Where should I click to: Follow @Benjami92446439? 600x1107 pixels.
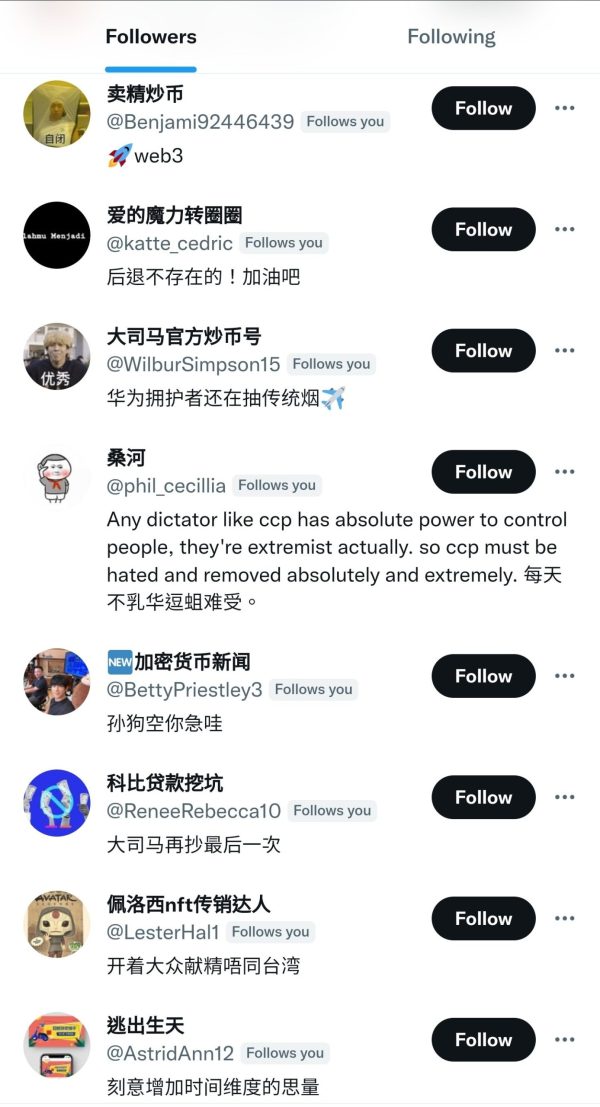point(483,108)
